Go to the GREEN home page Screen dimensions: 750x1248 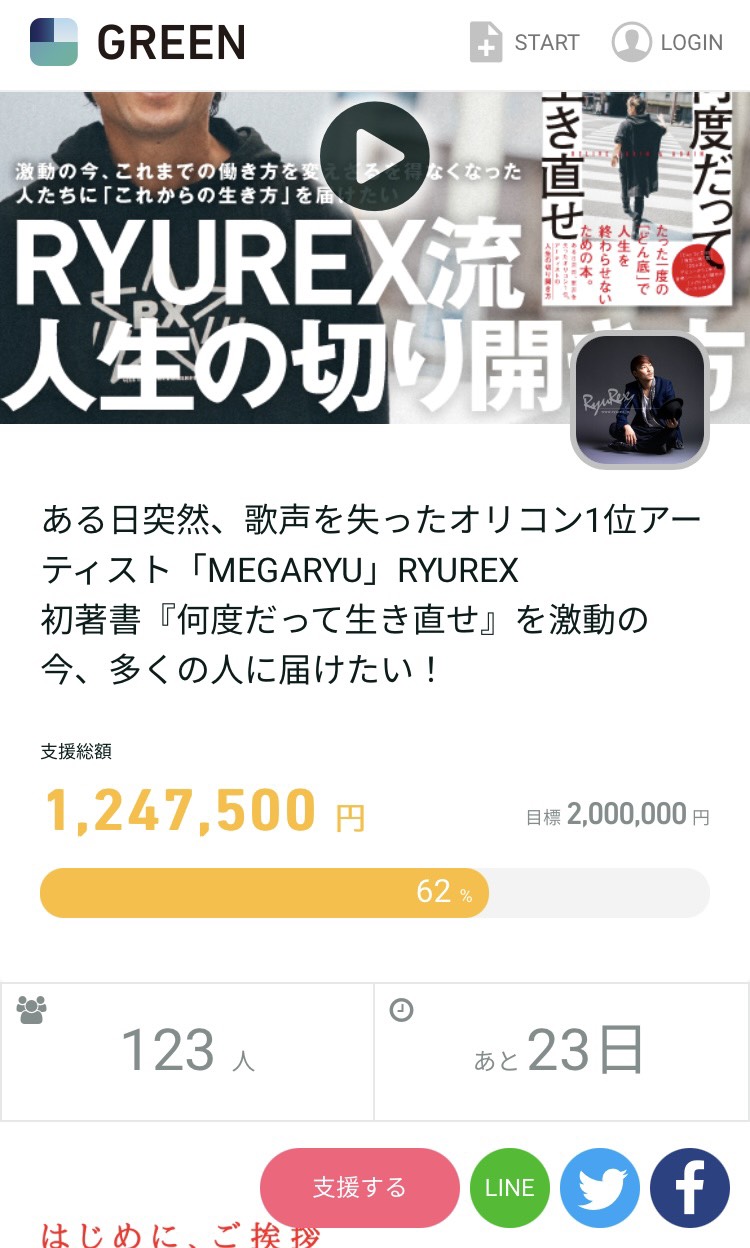138,42
